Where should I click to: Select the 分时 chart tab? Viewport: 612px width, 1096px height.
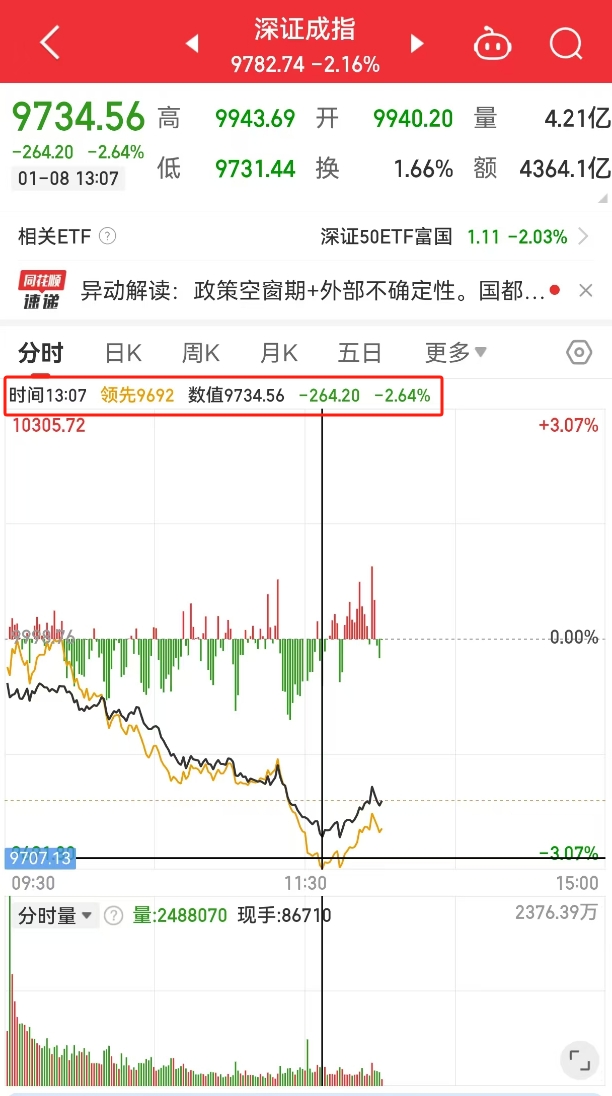click(41, 352)
